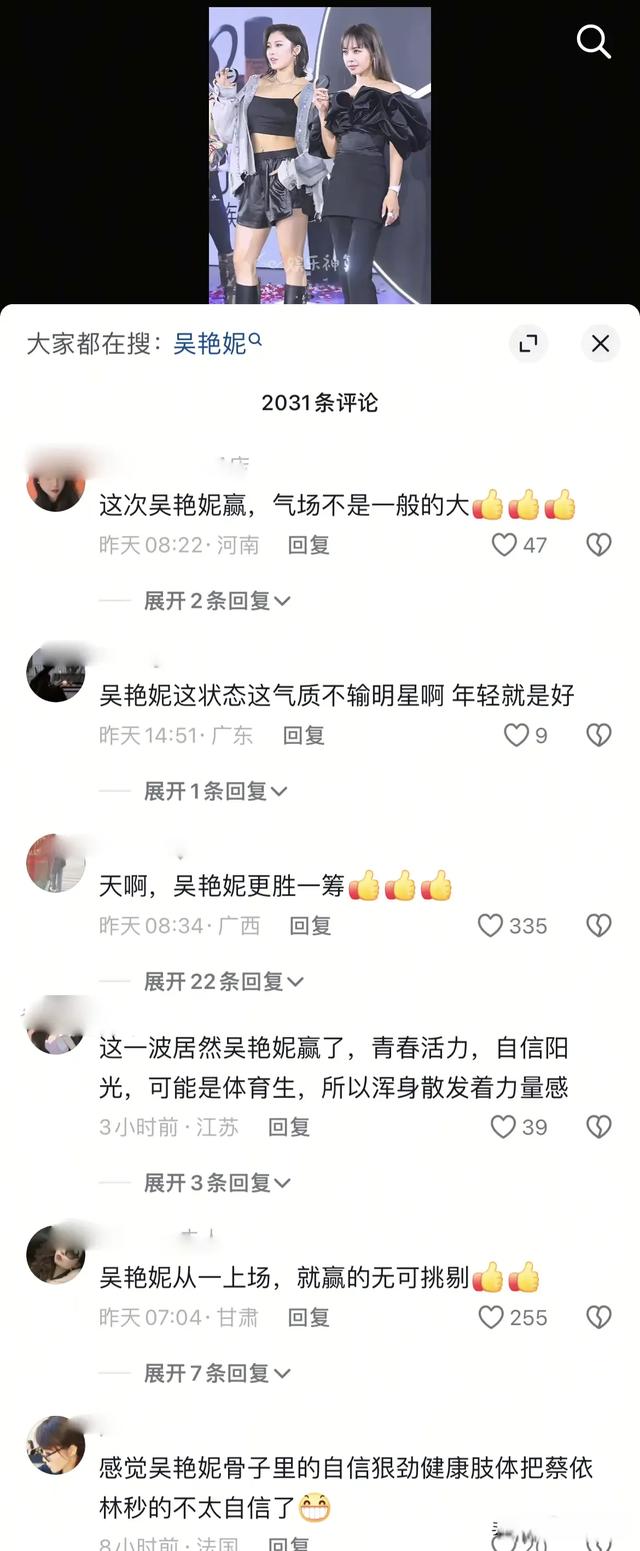Tap the video above the comments

[x=320, y=155]
